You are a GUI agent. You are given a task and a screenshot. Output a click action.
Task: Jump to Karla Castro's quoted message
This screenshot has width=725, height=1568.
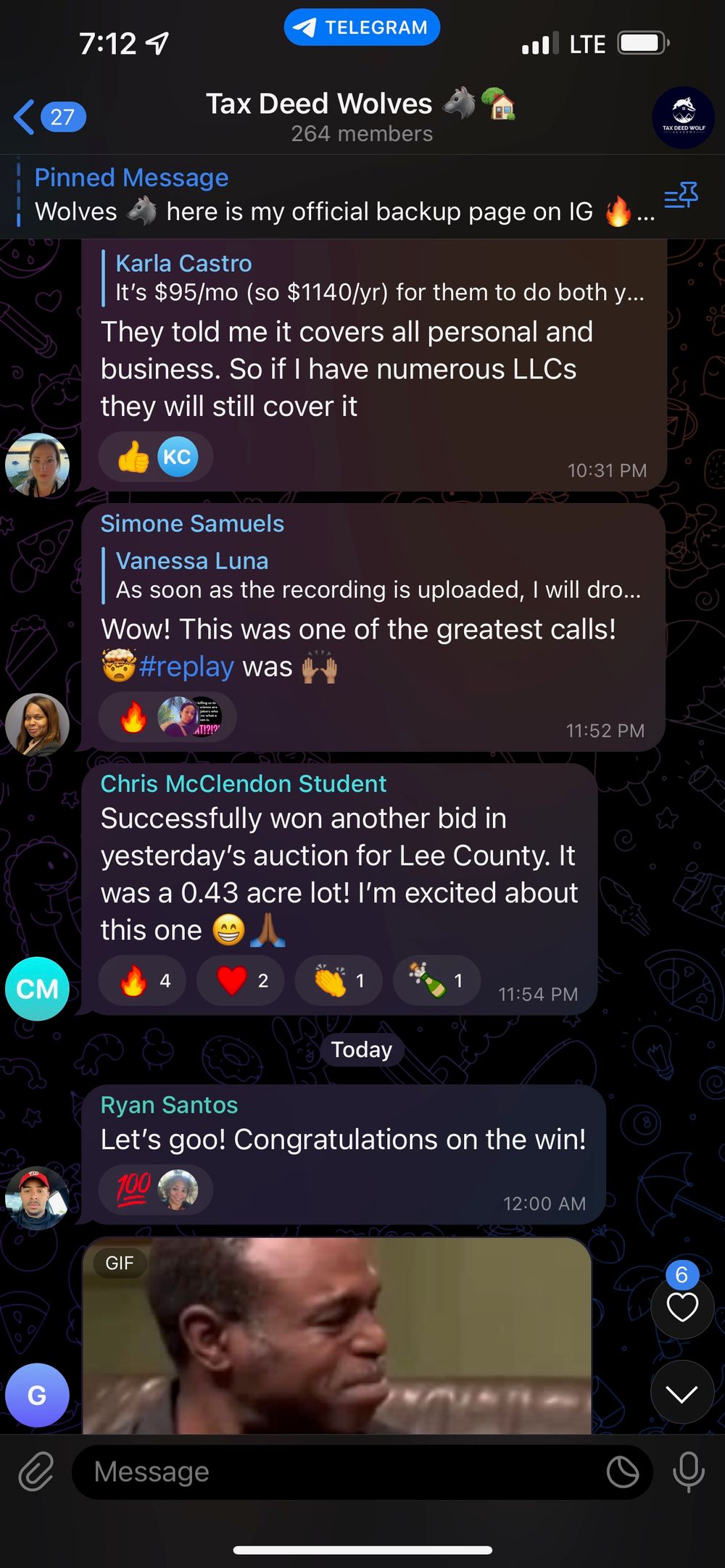pos(377,278)
